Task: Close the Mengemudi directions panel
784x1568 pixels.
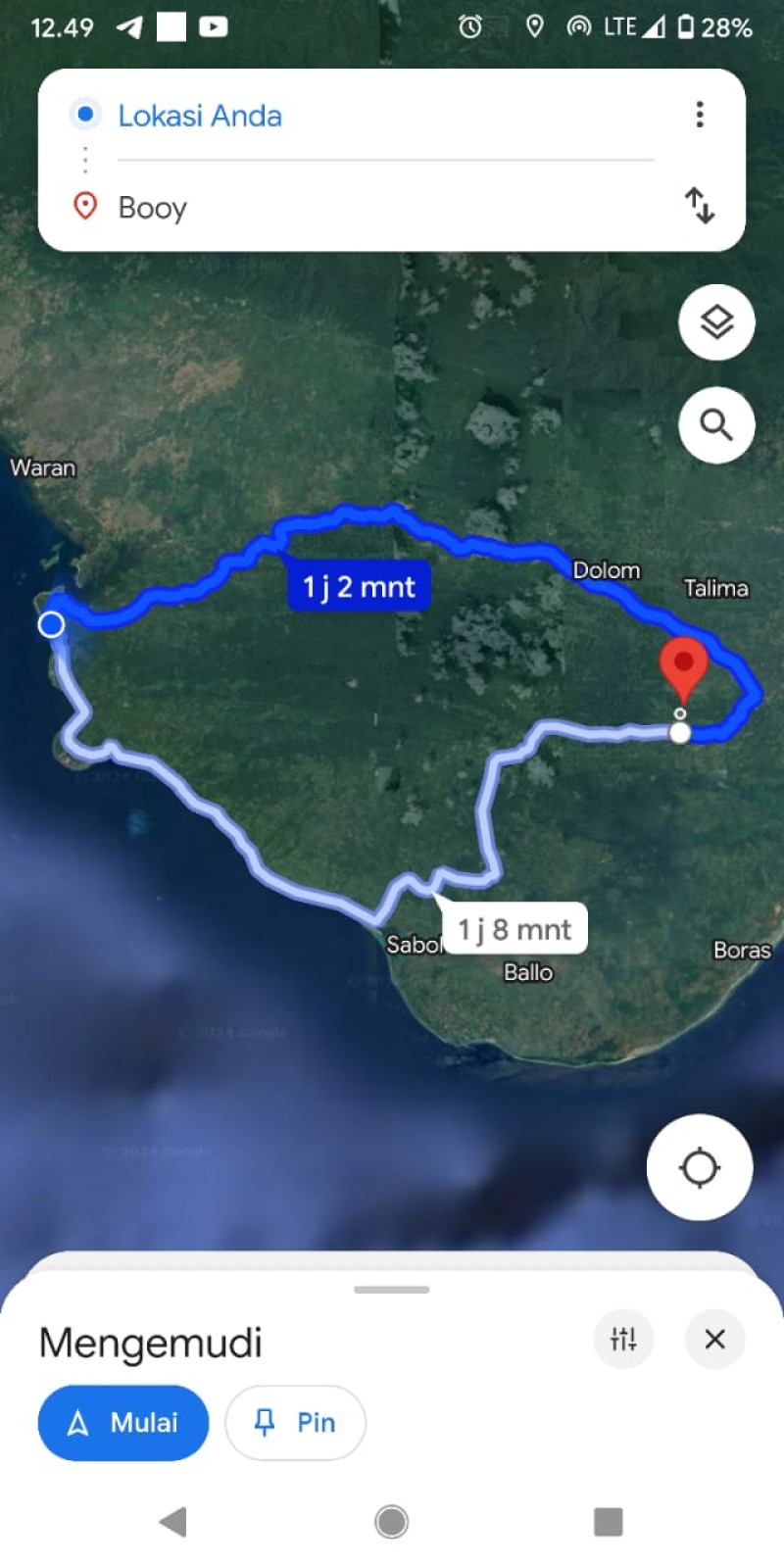Action: pyautogui.click(x=714, y=1339)
